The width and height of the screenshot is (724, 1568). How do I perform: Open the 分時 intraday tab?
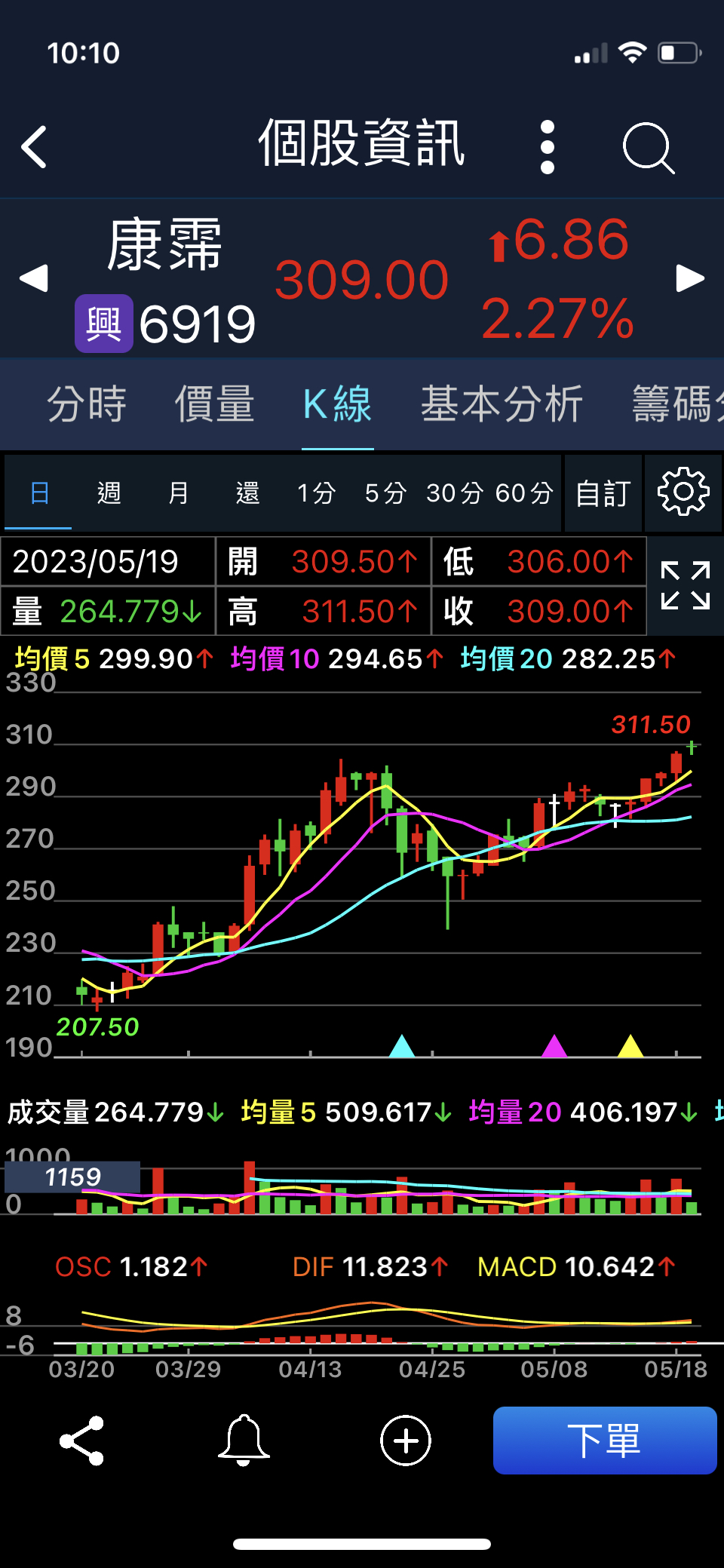click(x=87, y=404)
